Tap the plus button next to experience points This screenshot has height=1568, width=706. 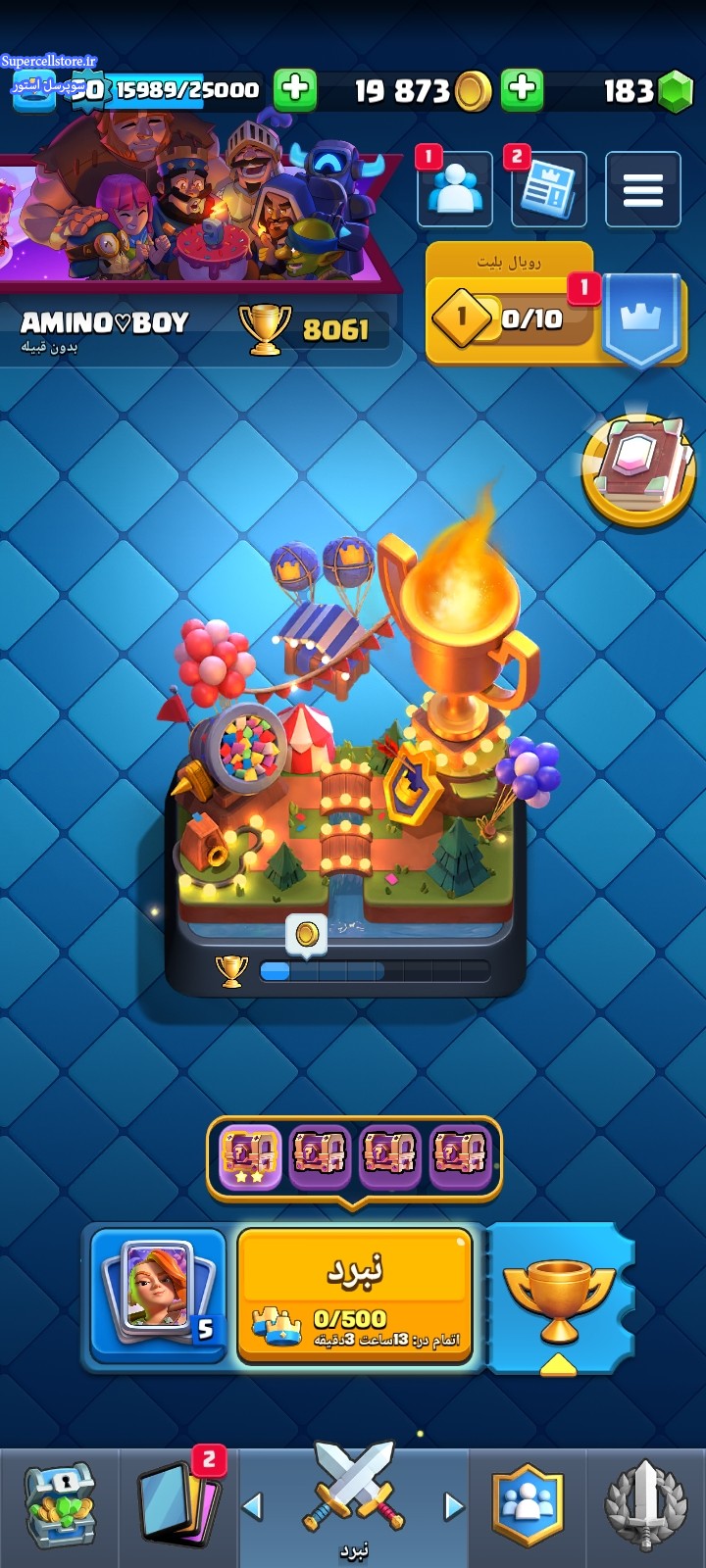[x=294, y=90]
